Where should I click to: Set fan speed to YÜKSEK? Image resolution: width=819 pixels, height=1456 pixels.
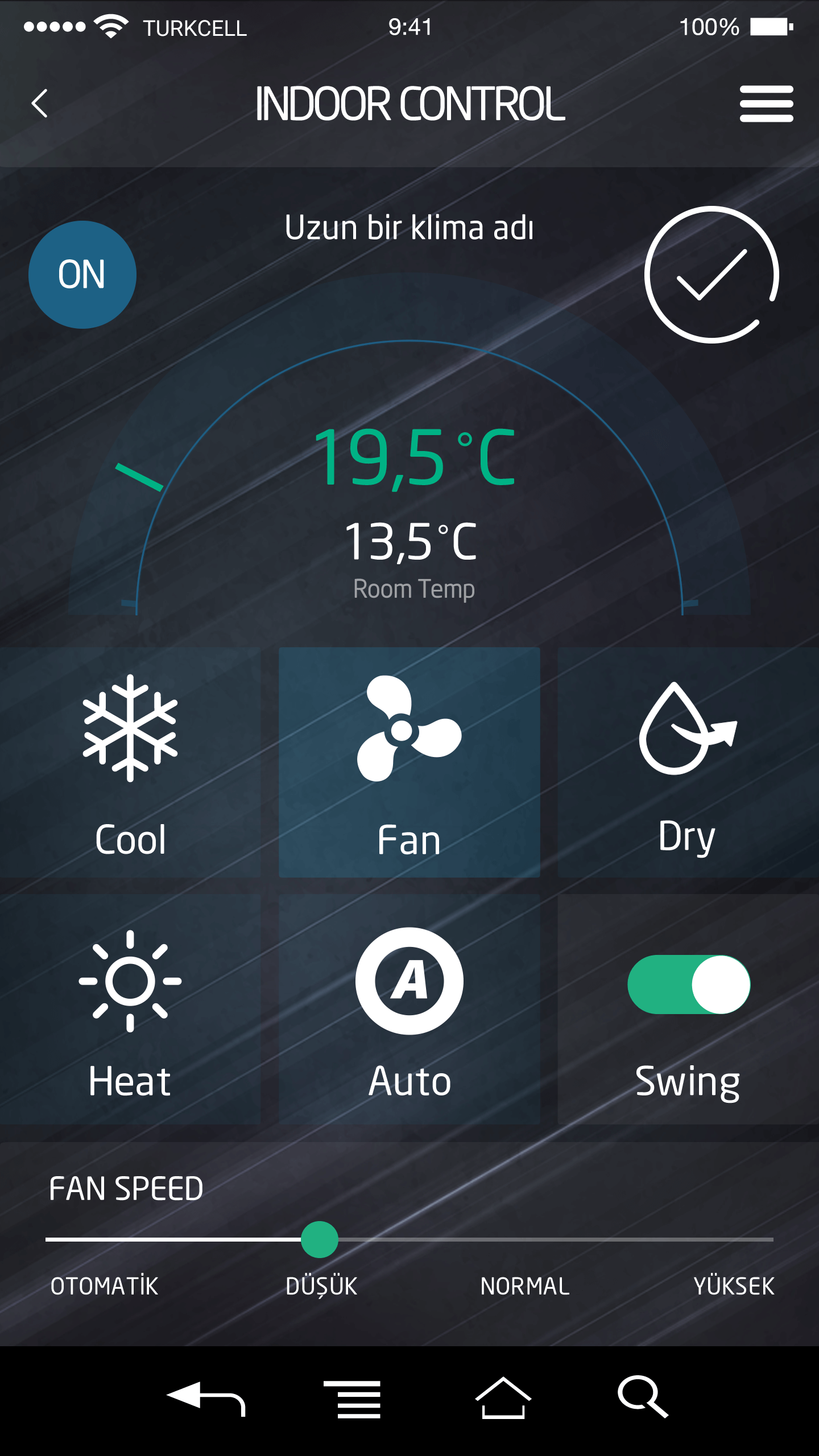pyautogui.click(x=734, y=1287)
